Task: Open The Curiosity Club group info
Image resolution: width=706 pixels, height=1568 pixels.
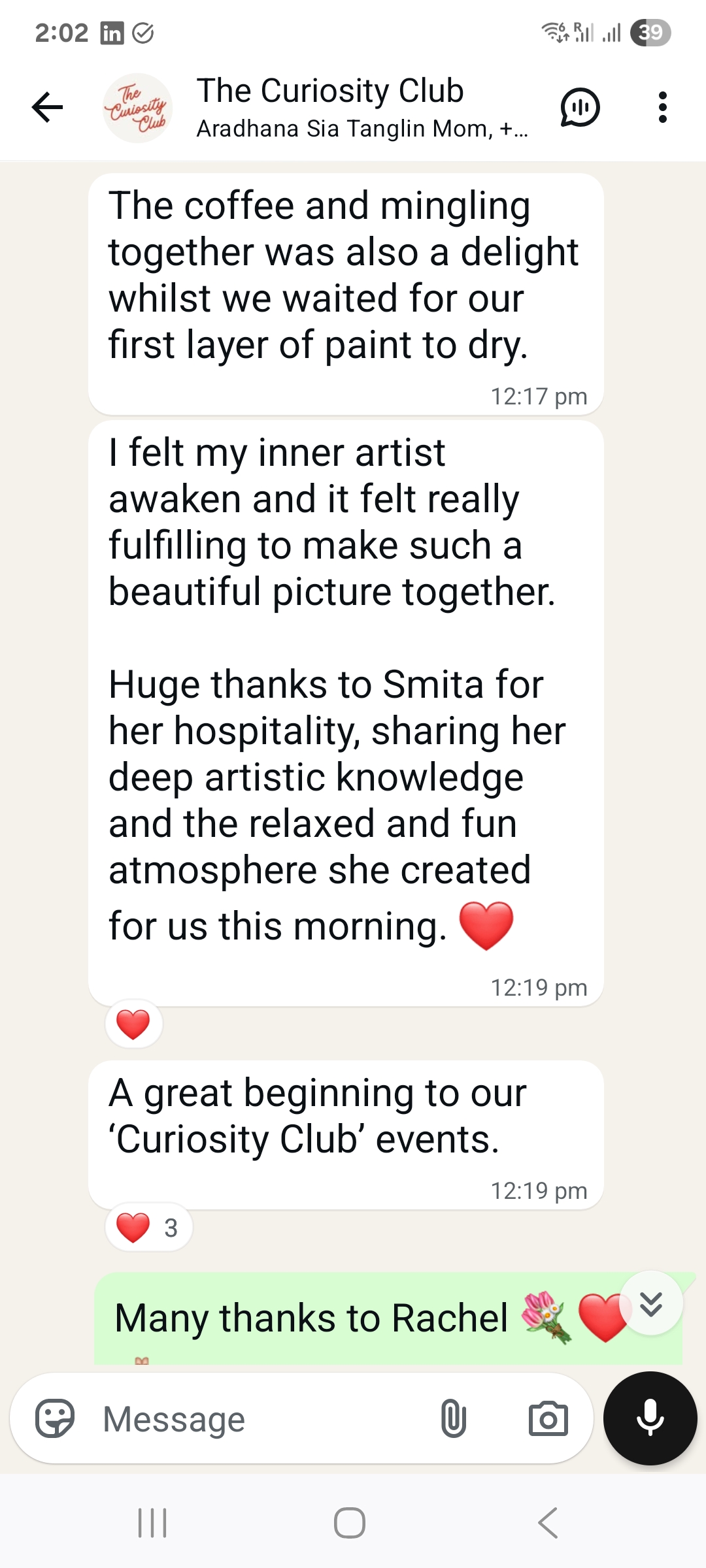Action: (330, 107)
